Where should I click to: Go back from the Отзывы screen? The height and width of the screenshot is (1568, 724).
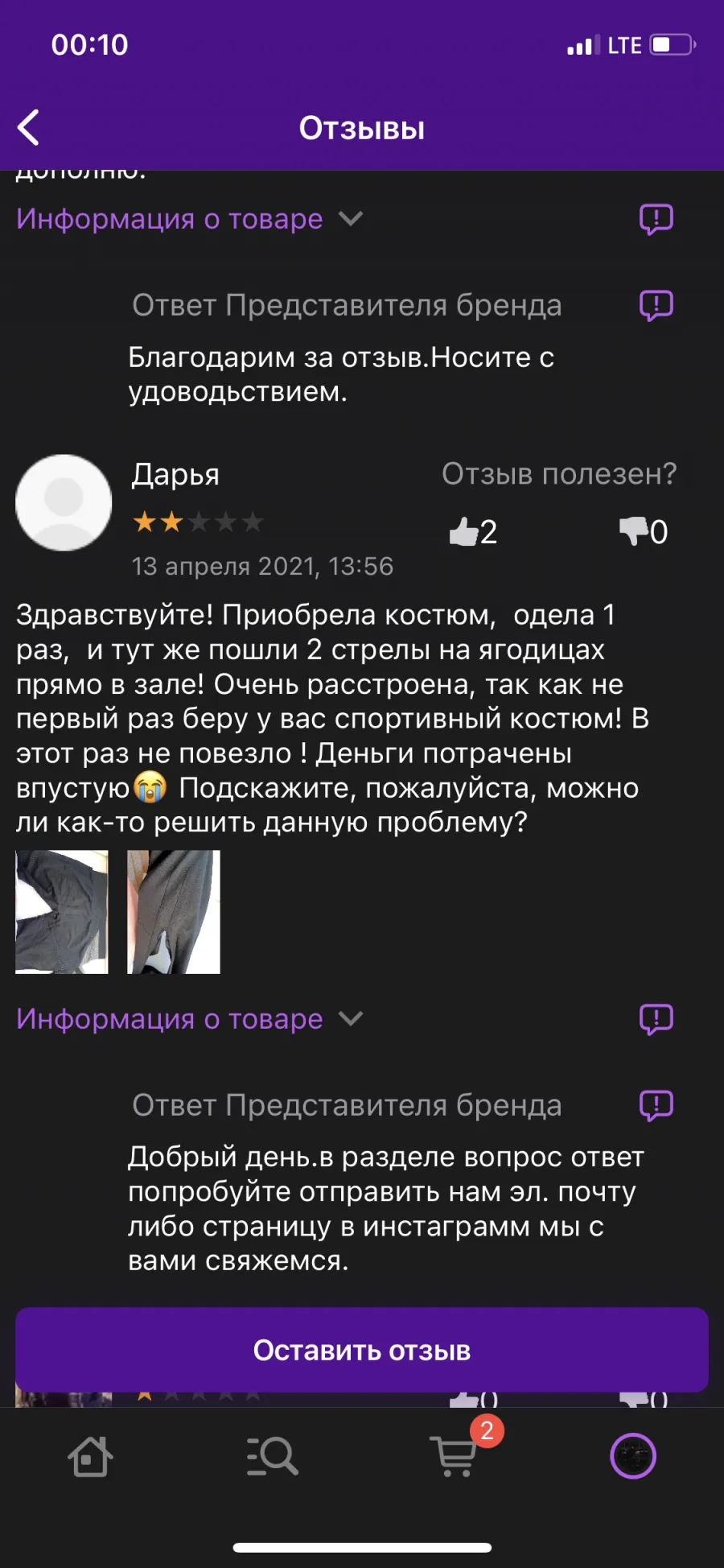(29, 128)
